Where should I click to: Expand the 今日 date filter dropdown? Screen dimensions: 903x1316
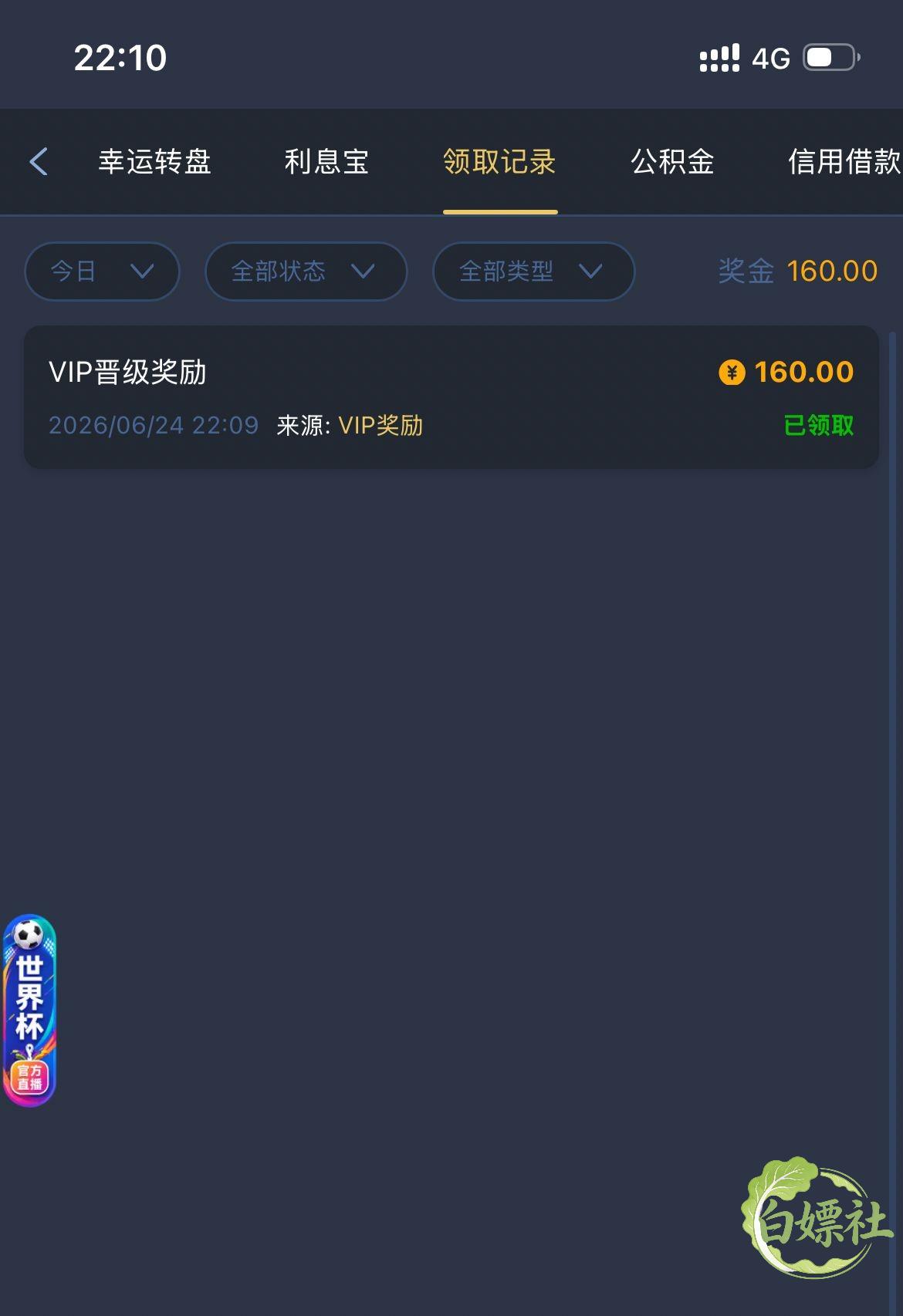[x=102, y=272]
